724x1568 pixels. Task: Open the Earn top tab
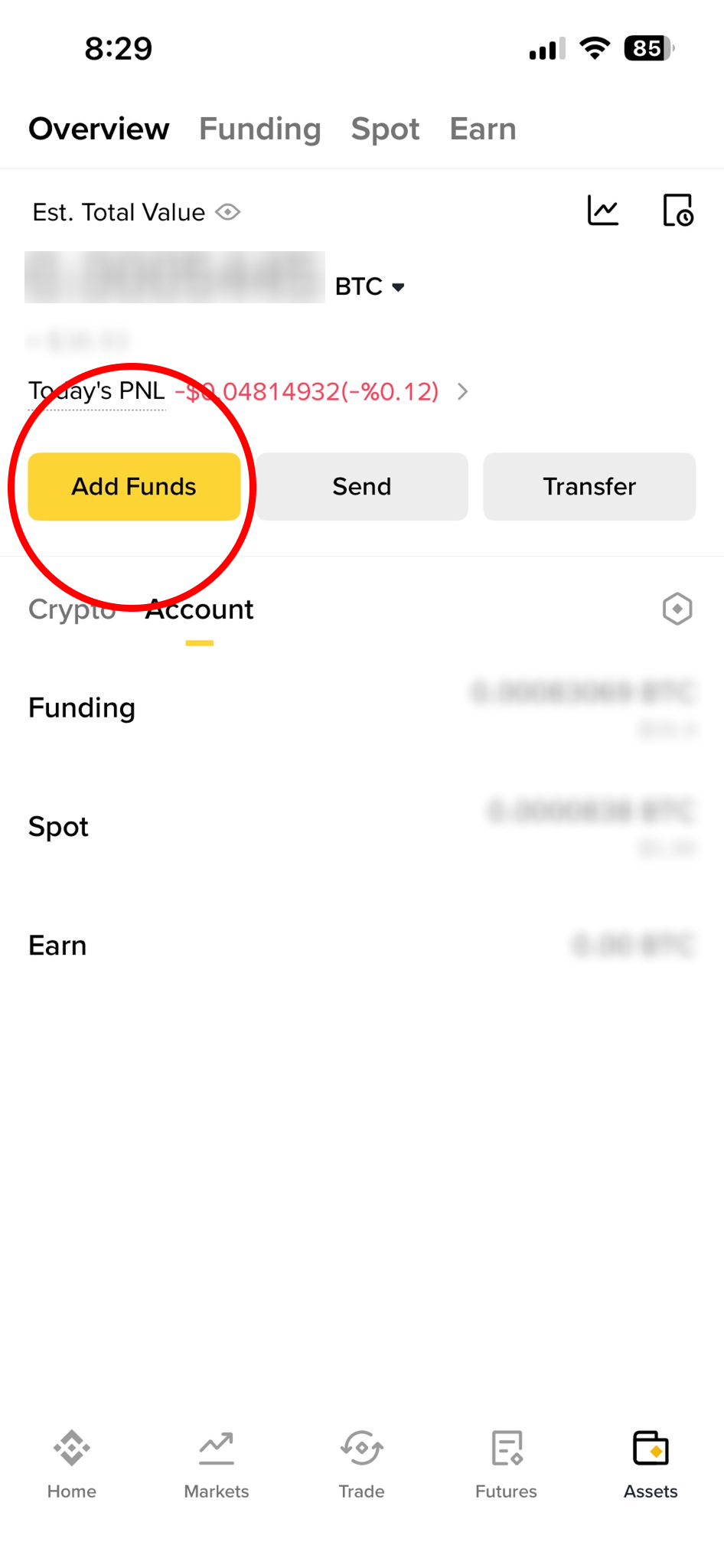(482, 129)
